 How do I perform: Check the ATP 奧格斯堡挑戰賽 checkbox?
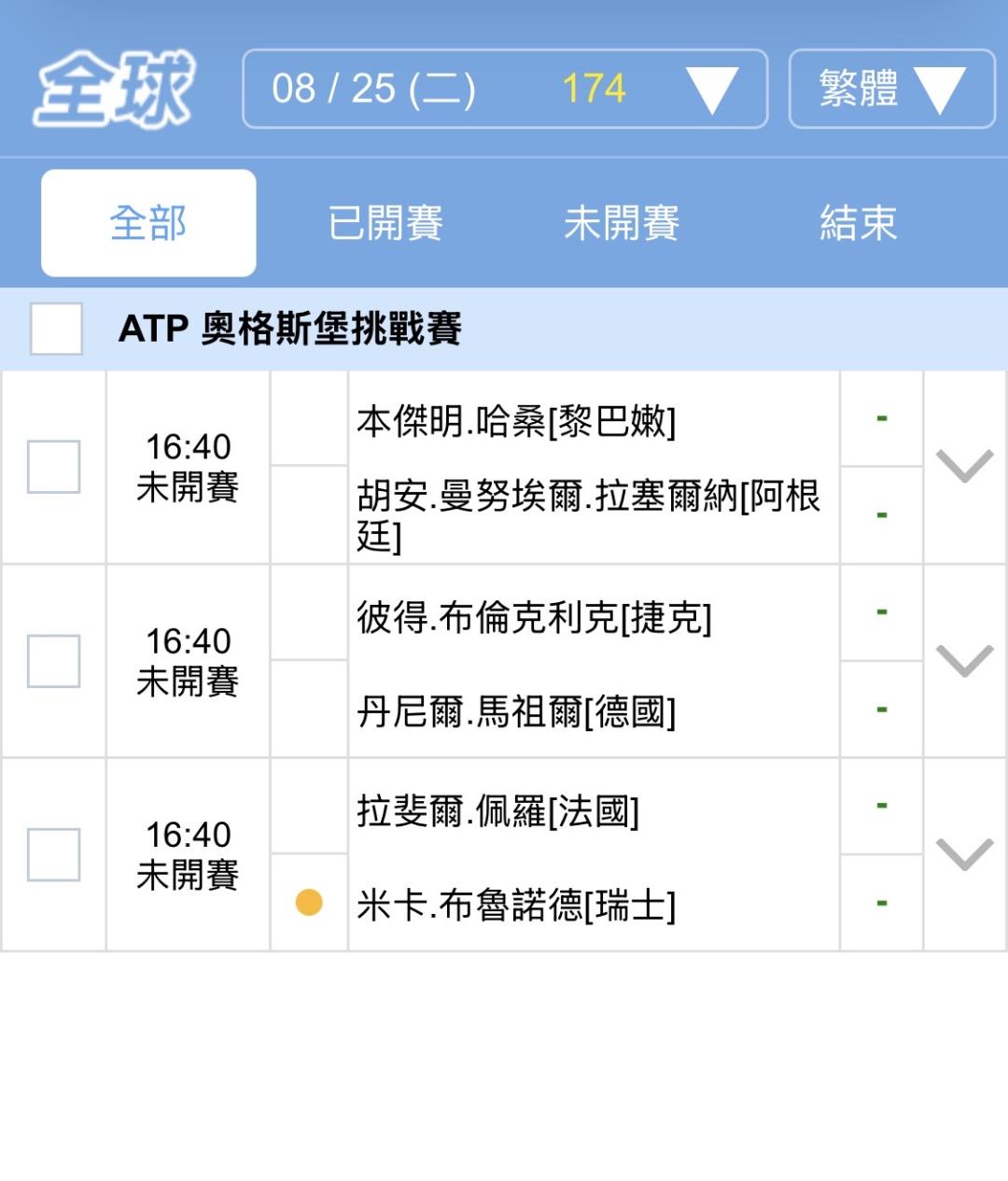click(x=56, y=329)
